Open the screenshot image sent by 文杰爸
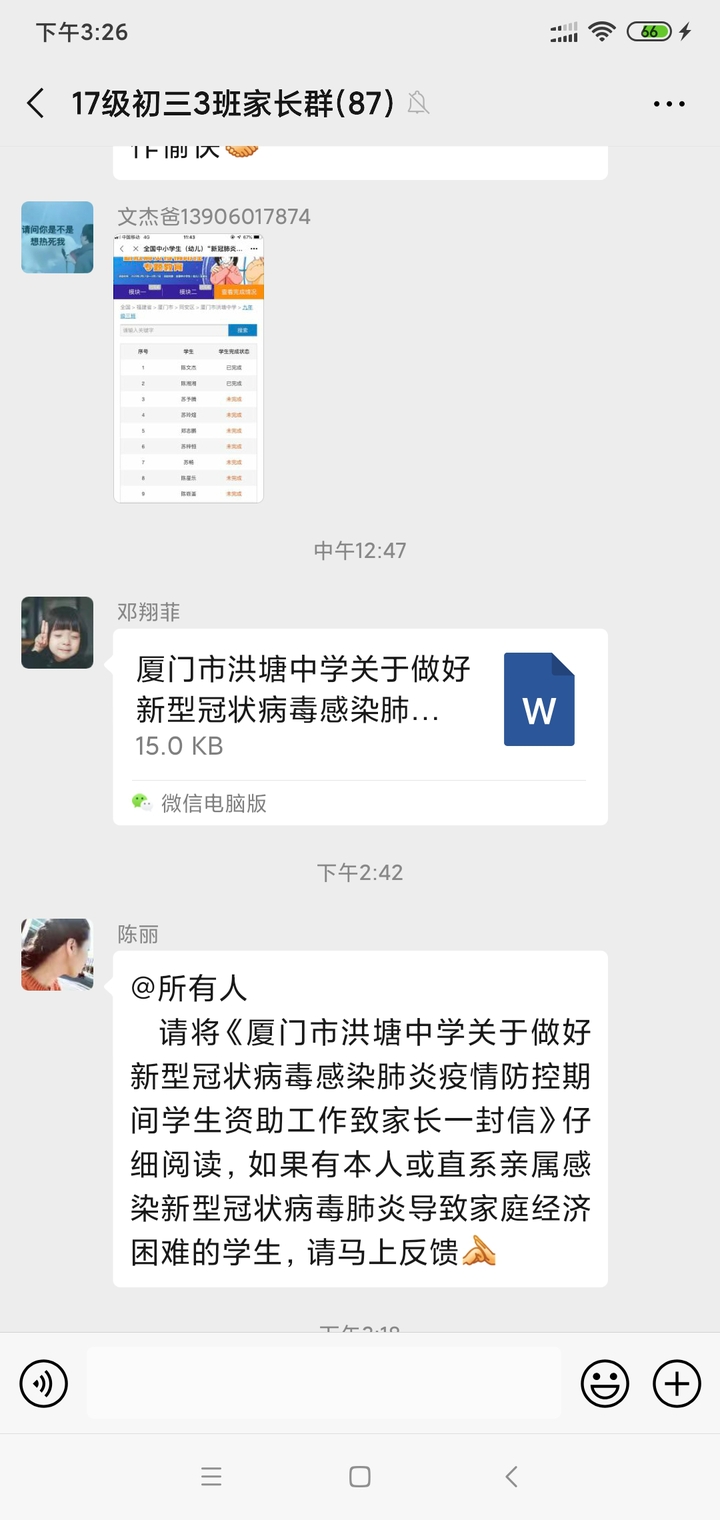This screenshot has width=720, height=1520. pyautogui.click(x=188, y=368)
